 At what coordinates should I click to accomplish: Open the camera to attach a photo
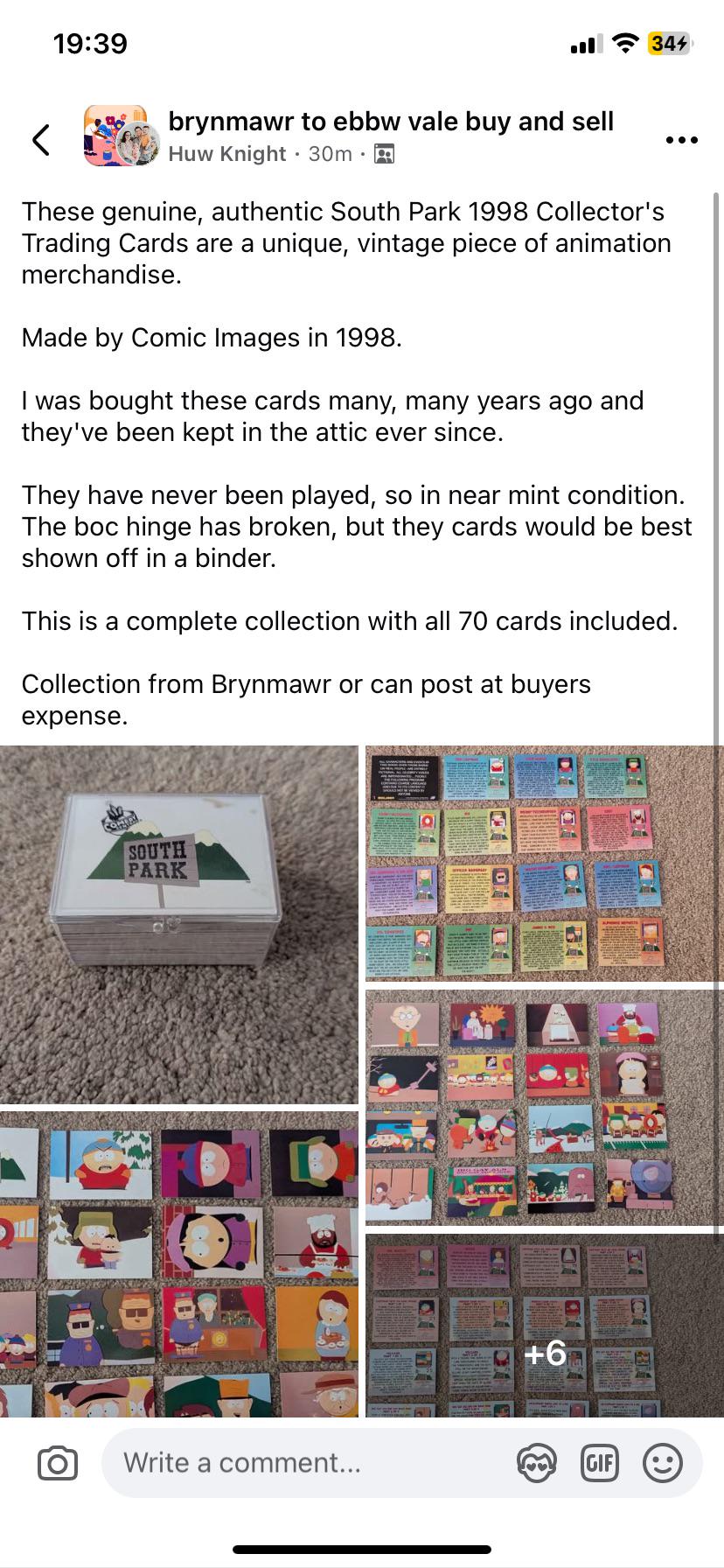58,1463
